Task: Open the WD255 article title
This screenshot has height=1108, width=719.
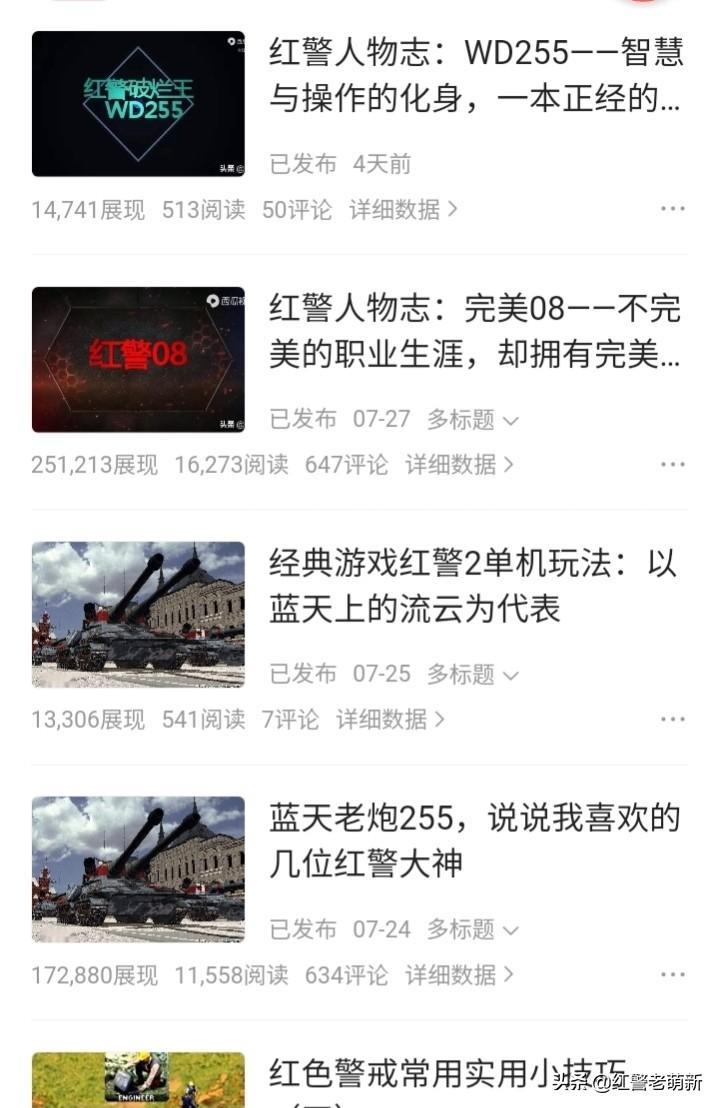Action: (x=476, y=76)
